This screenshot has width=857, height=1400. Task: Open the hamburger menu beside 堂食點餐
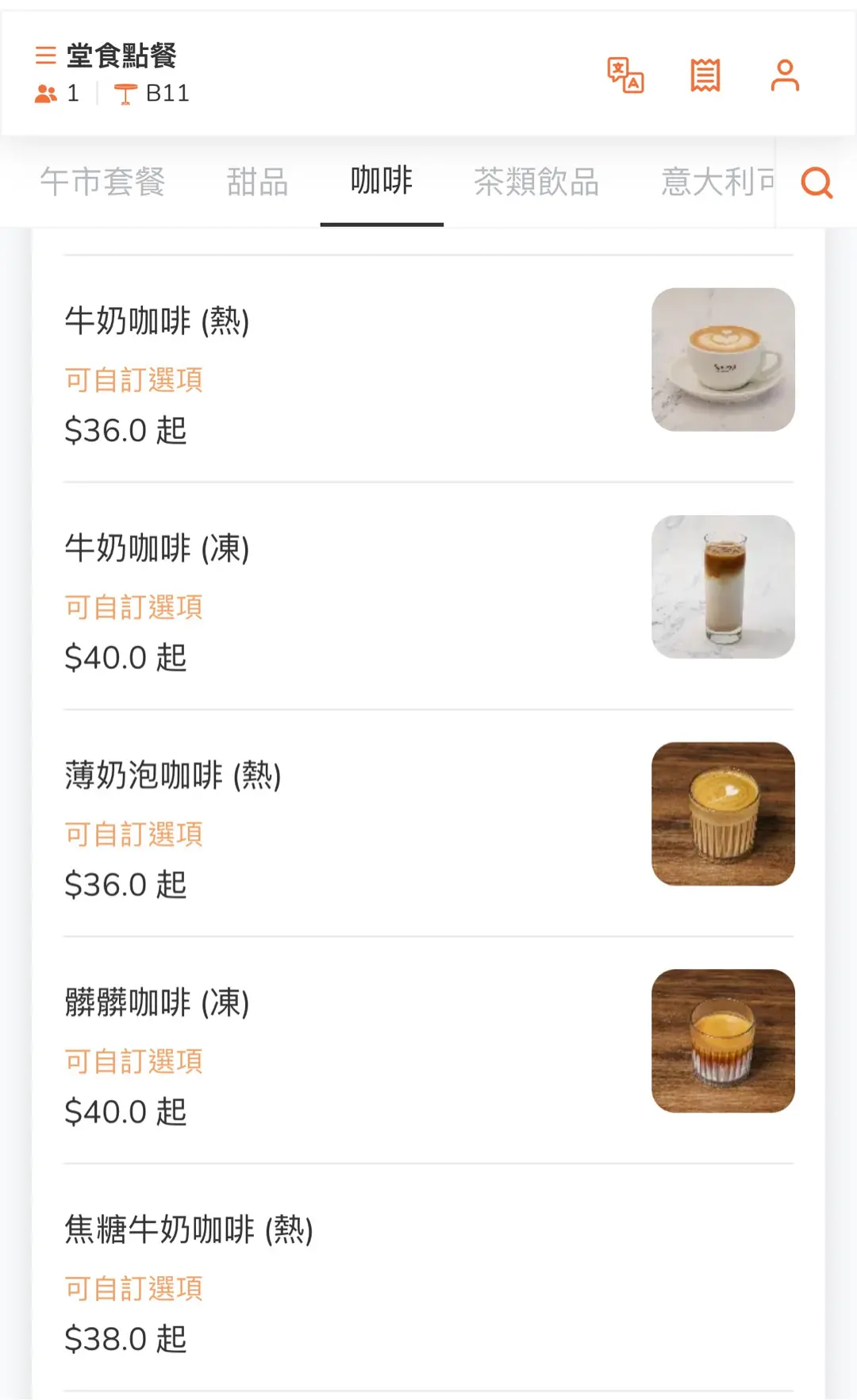45,56
